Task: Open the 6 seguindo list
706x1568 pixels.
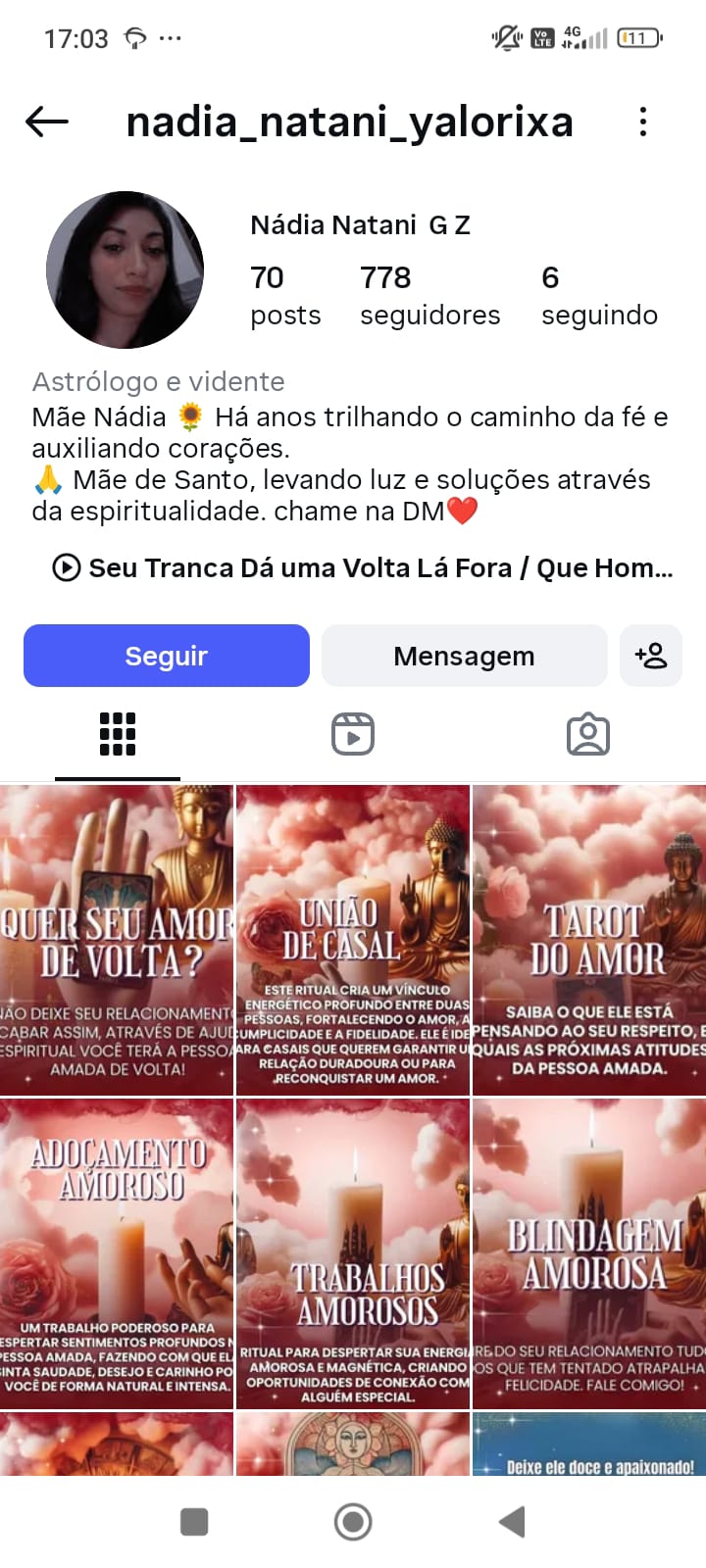Action: click(x=599, y=295)
